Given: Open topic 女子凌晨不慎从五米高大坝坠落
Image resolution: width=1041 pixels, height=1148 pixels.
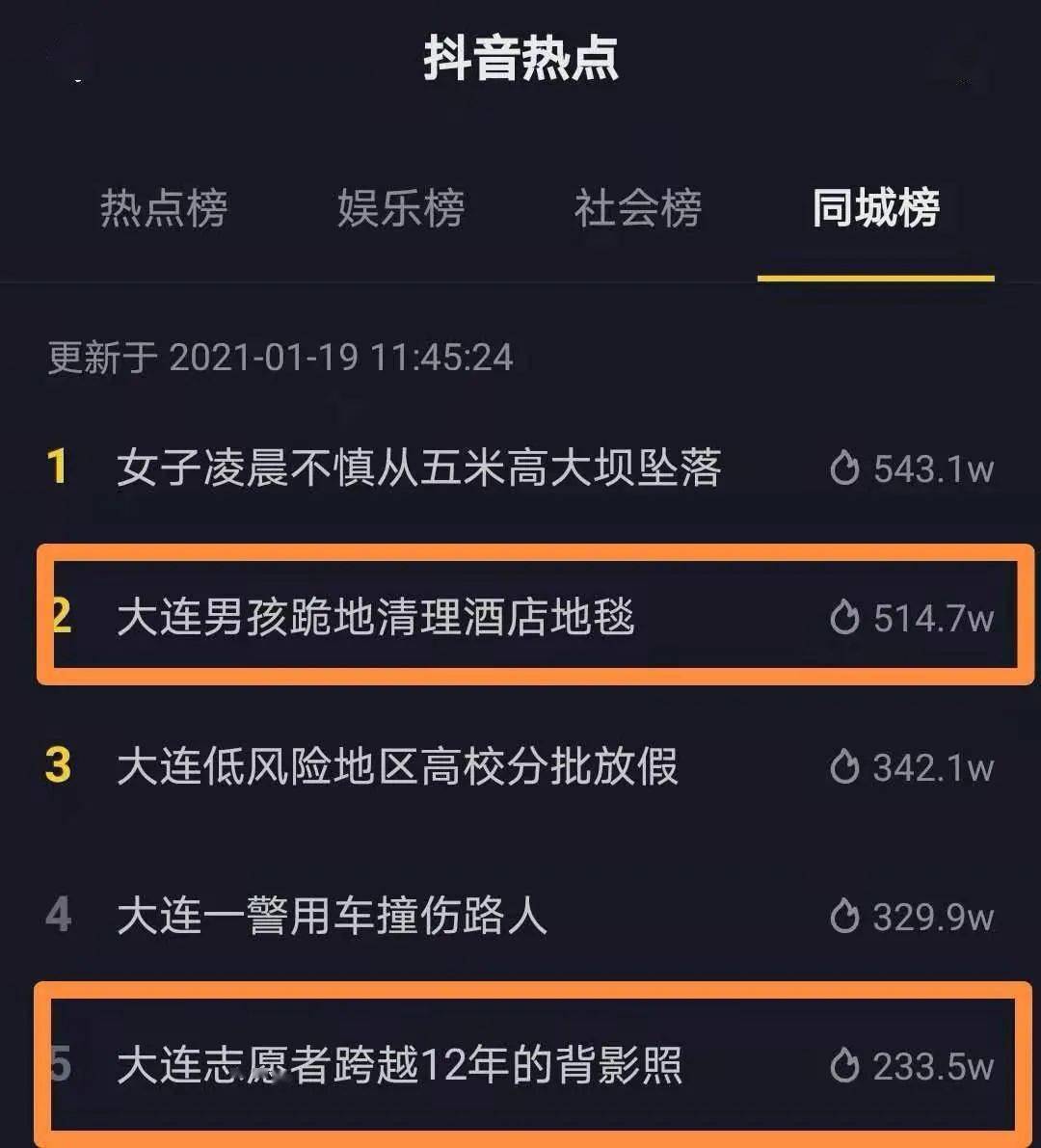Looking at the screenshot, I should click(x=418, y=468).
